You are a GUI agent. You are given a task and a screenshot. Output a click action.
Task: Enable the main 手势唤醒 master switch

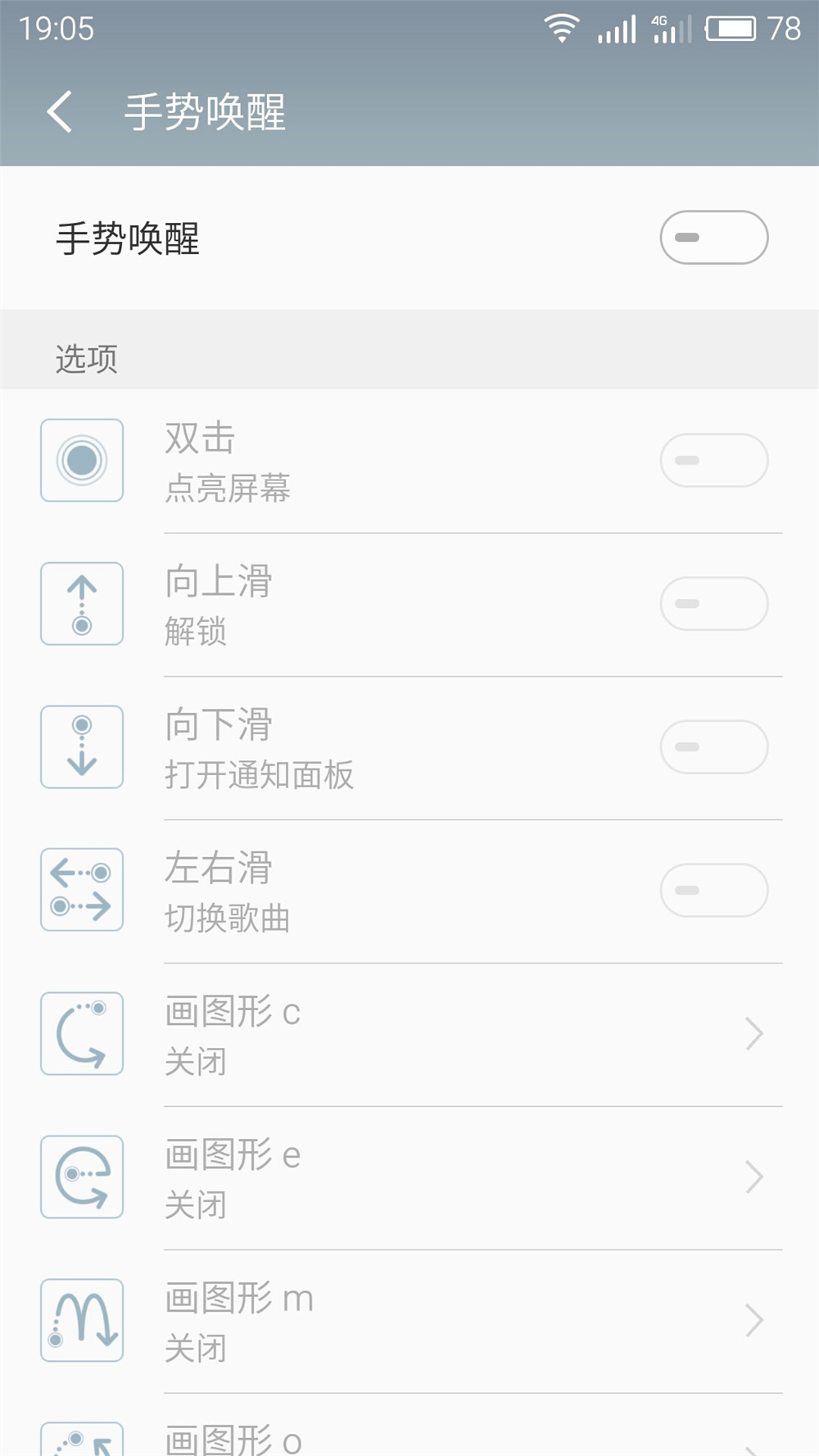tap(713, 238)
